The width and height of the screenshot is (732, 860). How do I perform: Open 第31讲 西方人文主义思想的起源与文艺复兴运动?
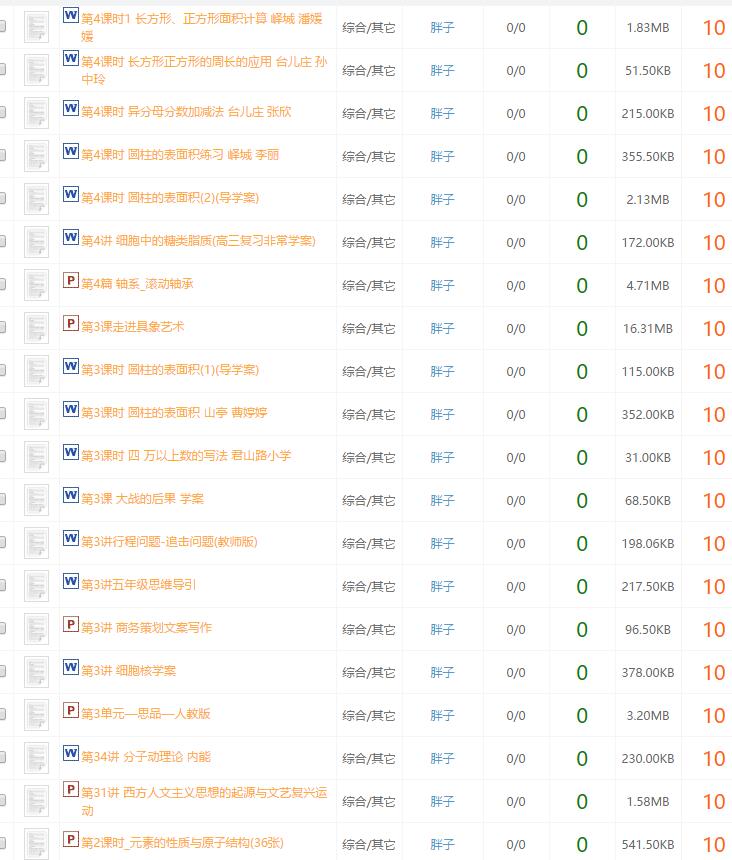point(204,793)
